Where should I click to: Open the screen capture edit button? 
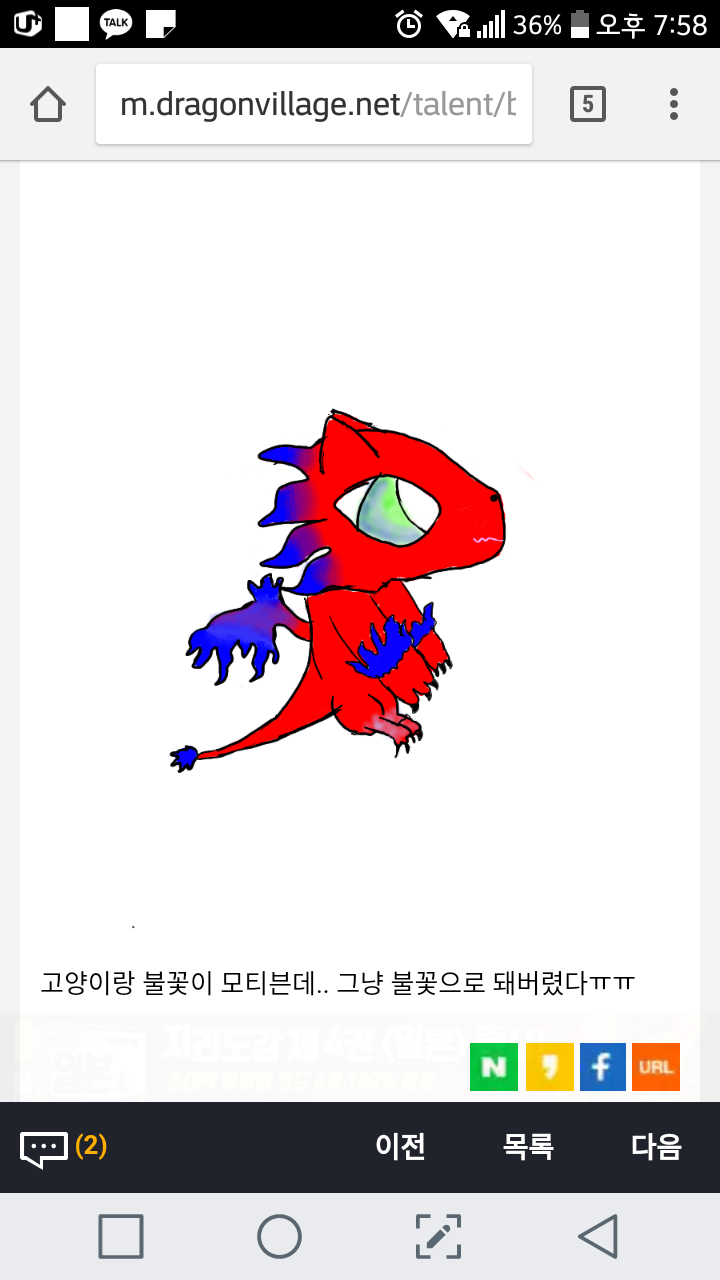pyautogui.click(x=438, y=1236)
